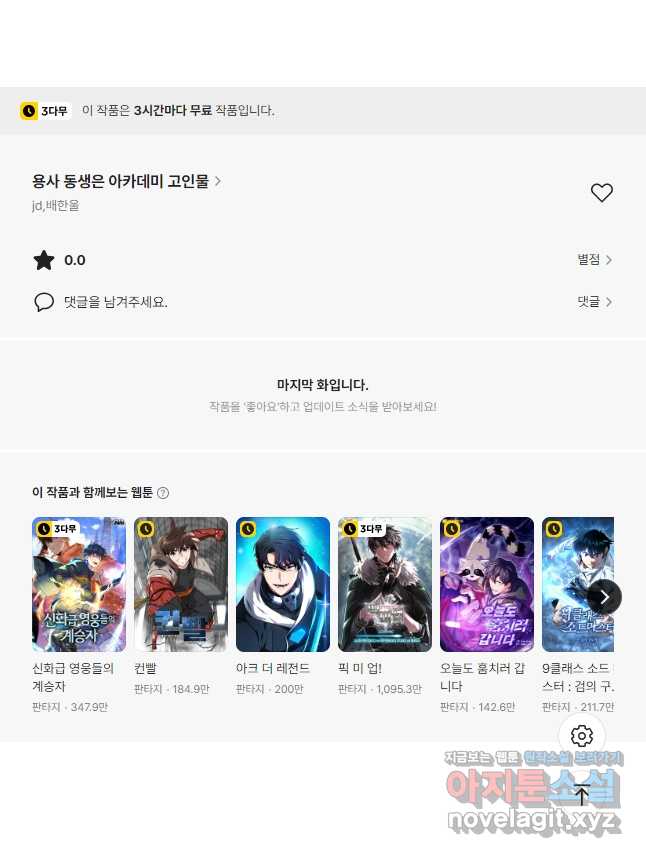Show next recommended webtoons with the arrow
Image resolution: width=646 pixels, height=858 pixels.
click(x=604, y=596)
